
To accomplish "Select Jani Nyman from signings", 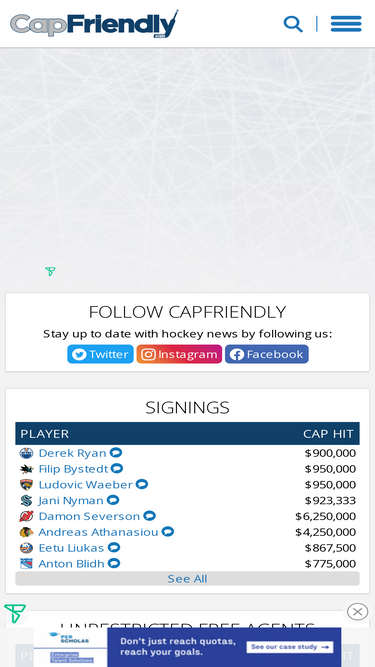I will 71,500.
